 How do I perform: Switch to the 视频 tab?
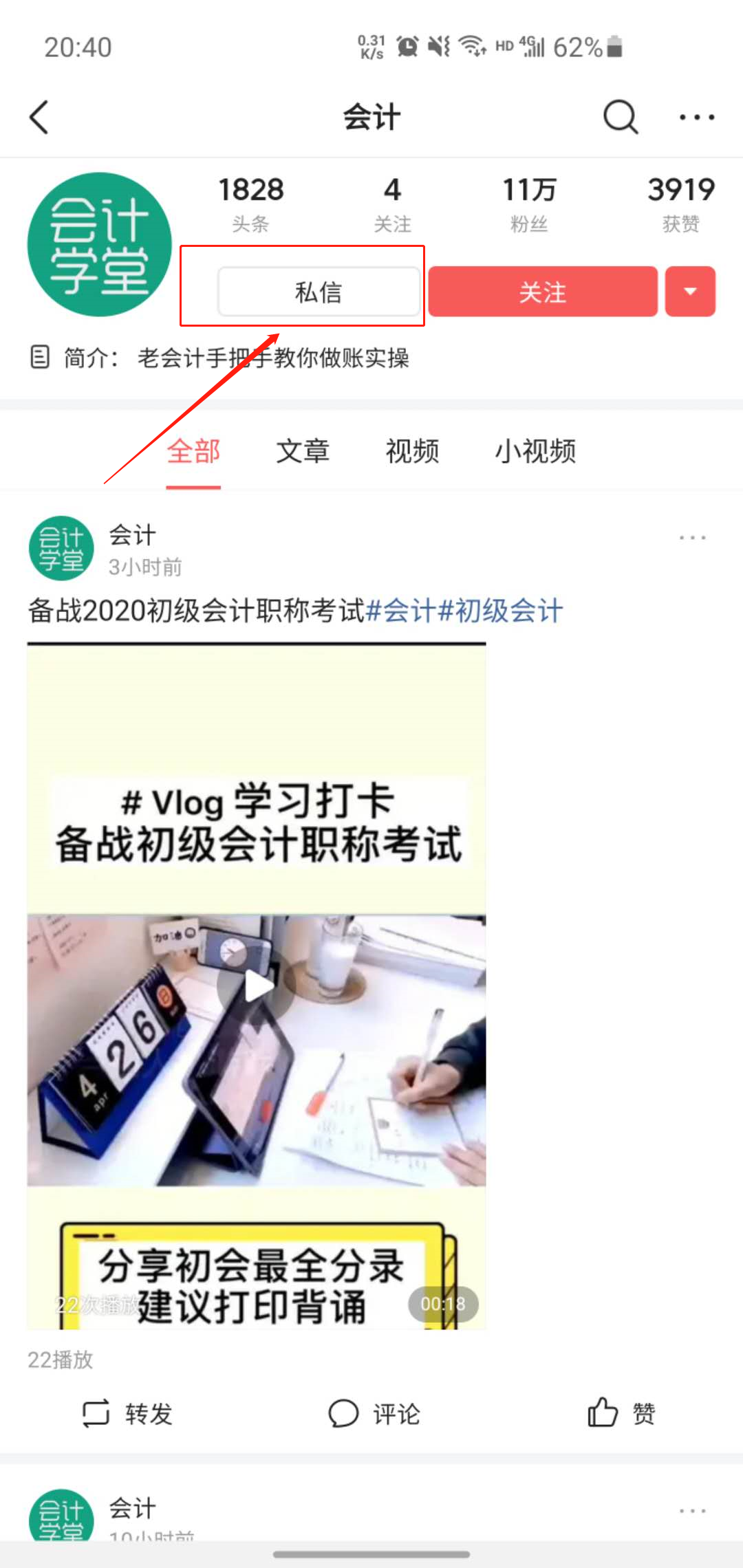411,451
